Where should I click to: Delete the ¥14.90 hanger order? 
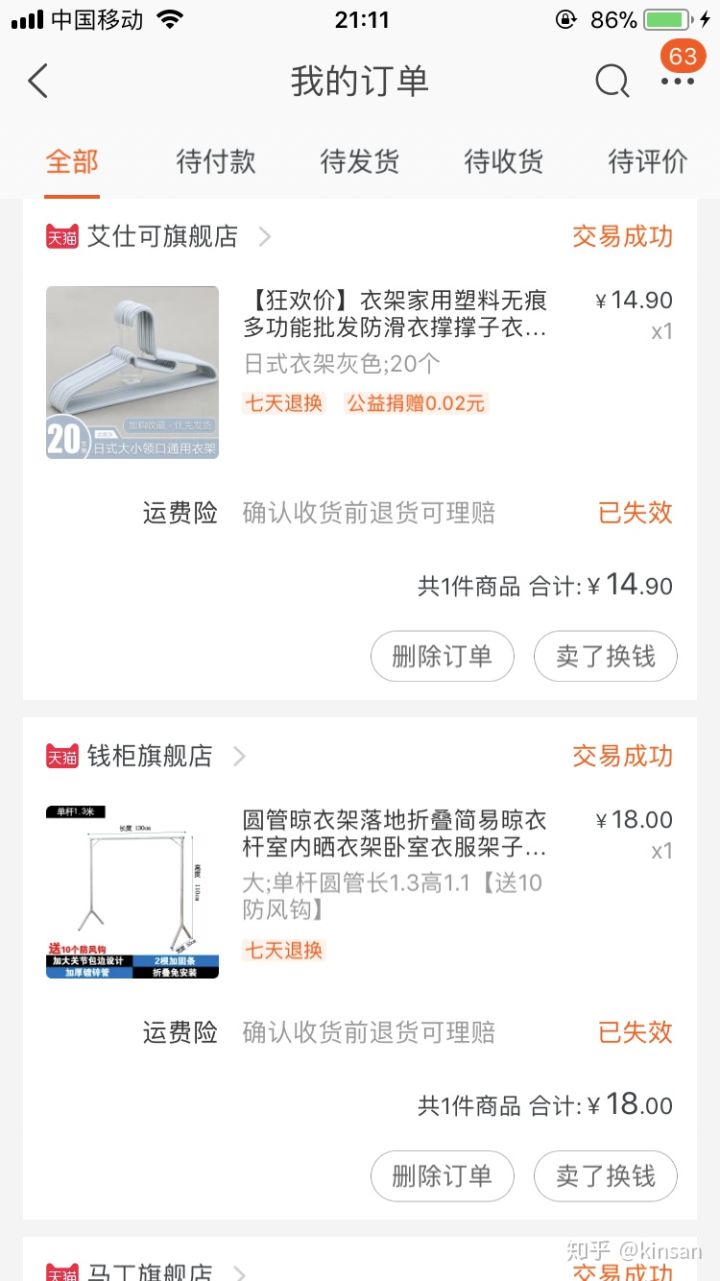442,657
